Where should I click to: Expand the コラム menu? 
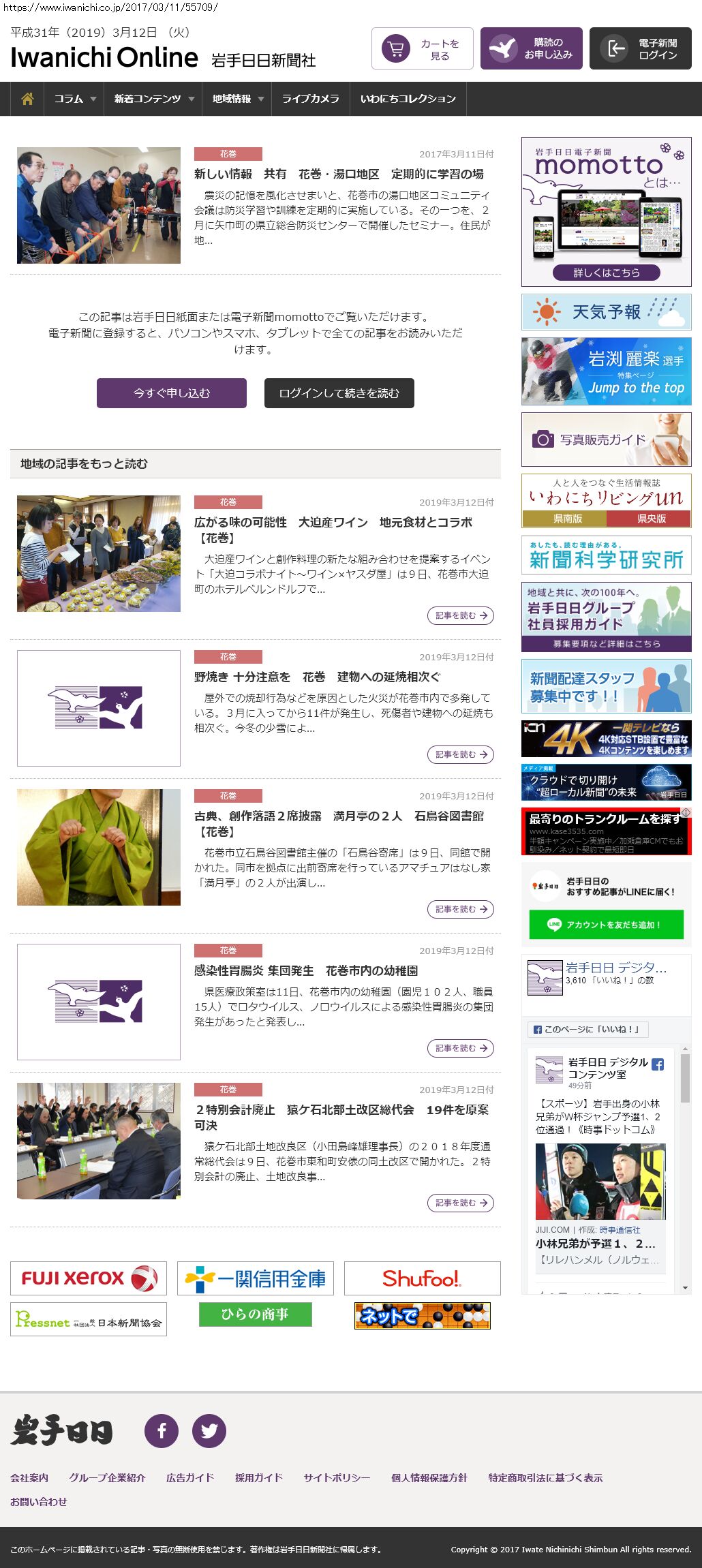click(74, 99)
